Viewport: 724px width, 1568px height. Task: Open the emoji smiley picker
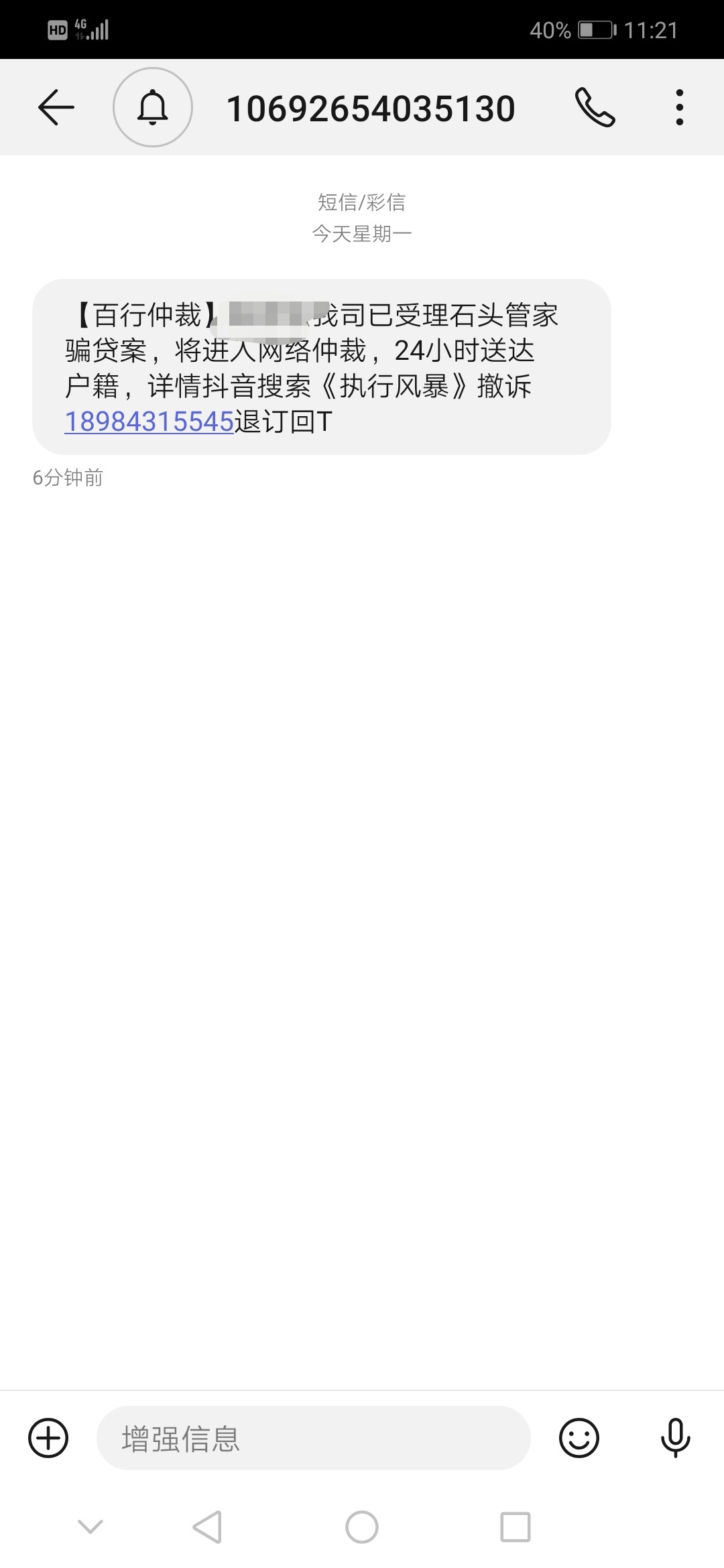pos(579,1438)
